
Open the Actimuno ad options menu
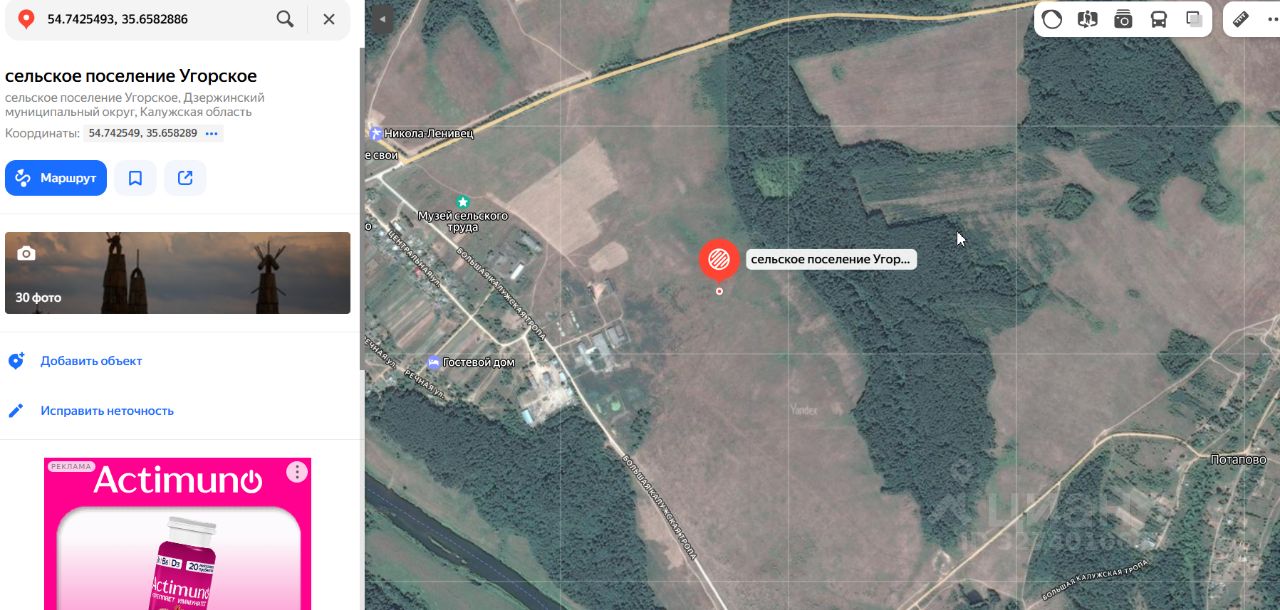(297, 472)
